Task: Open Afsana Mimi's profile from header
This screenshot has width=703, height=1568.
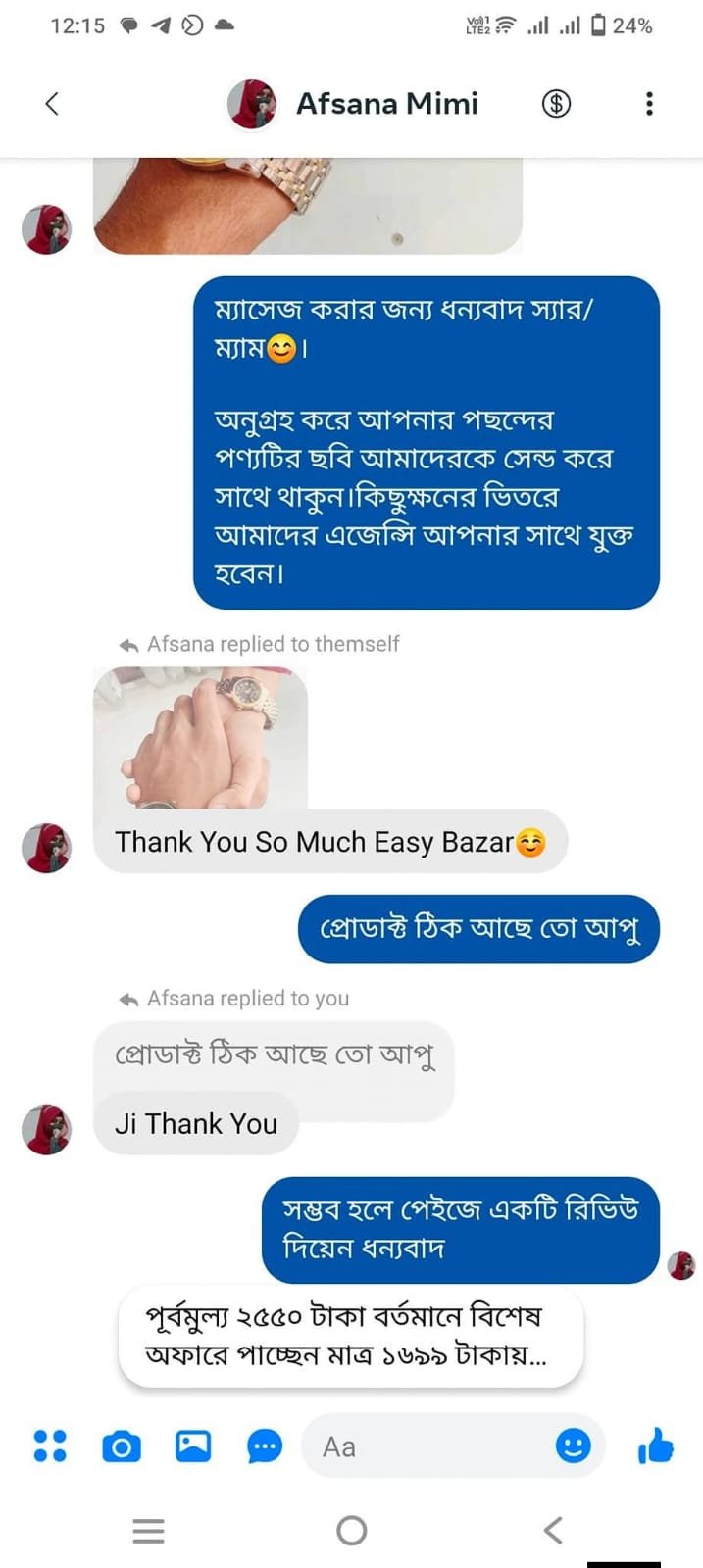Action: point(386,103)
